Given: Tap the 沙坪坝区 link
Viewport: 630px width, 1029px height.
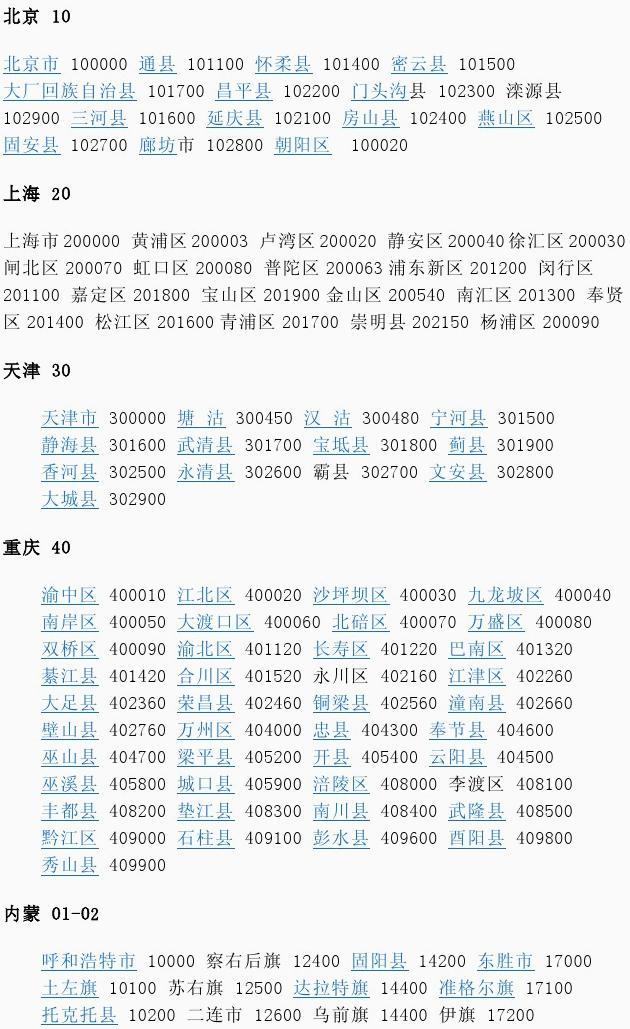Looking at the screenshot, I should (351, 595).
